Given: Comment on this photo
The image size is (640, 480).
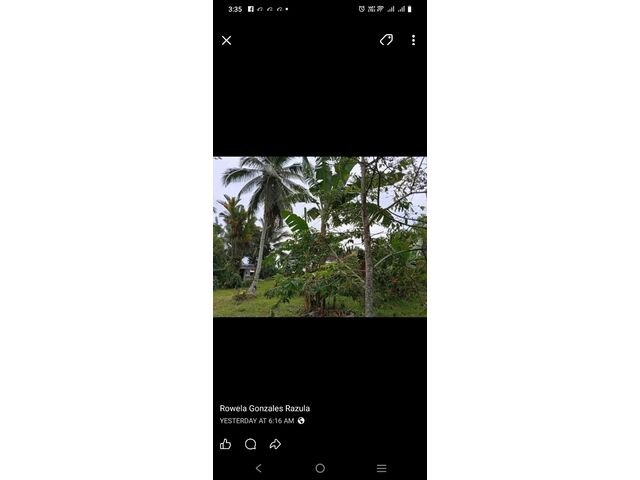Looking at the screenshot, I should tap(250, 444).
